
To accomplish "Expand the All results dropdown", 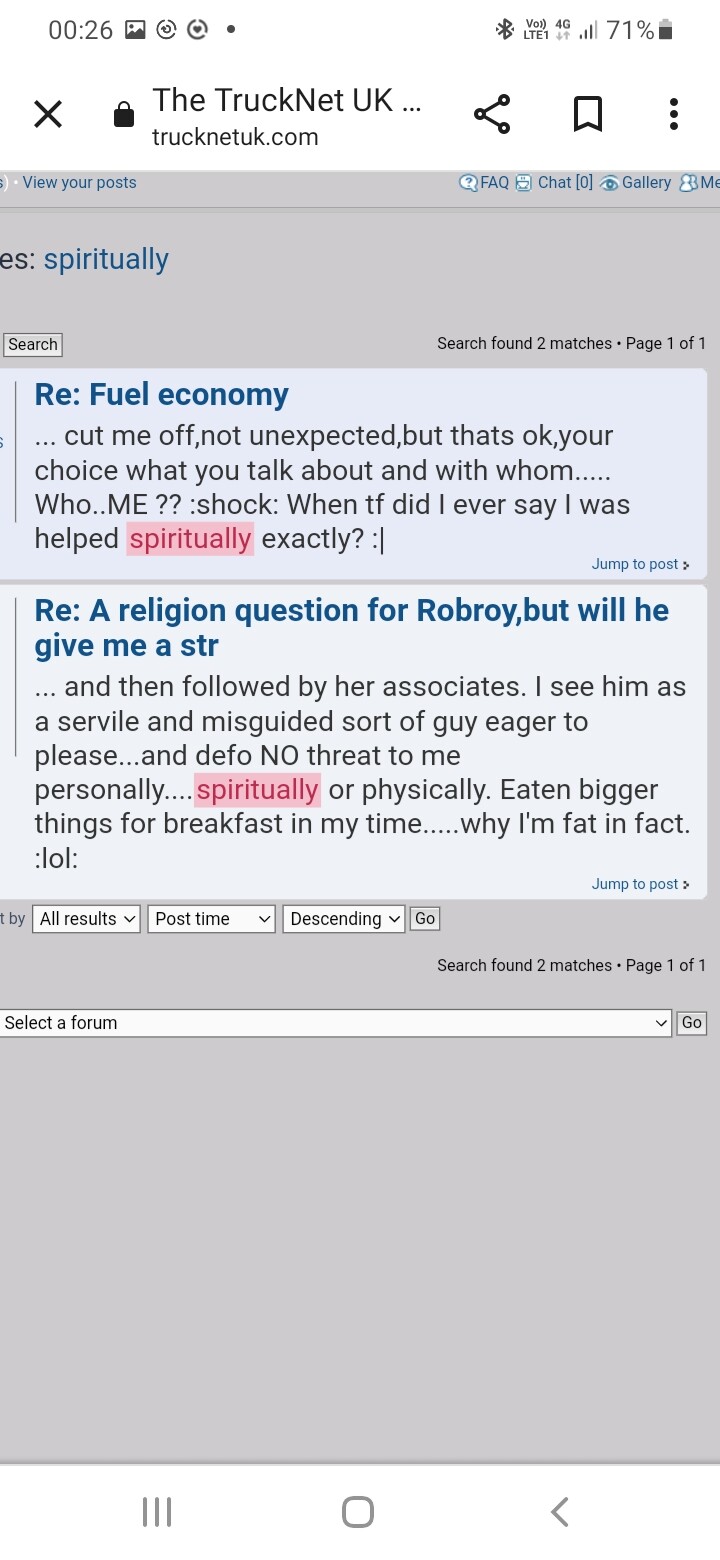I will pyautogui.click(x=86, y=919).
